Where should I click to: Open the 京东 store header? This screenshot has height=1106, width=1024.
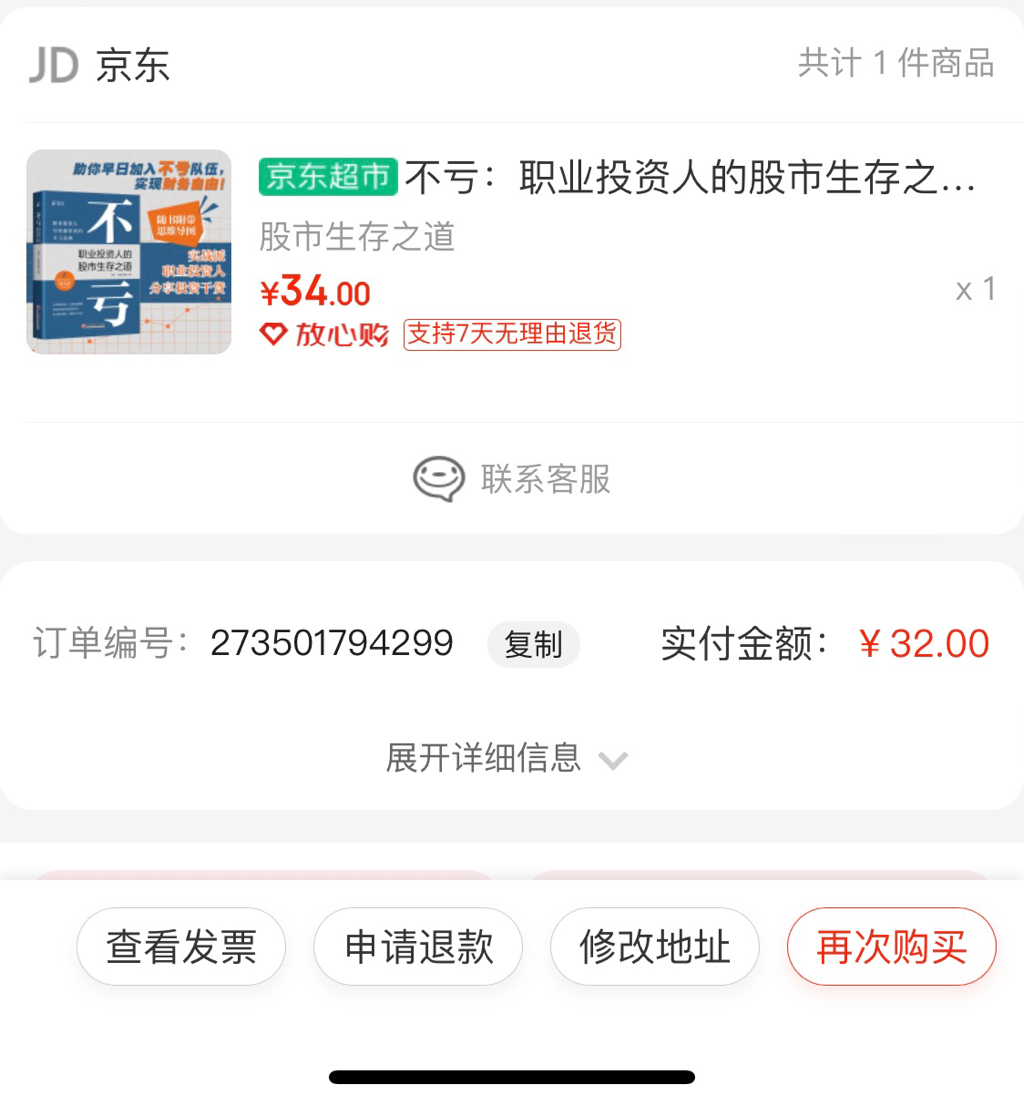pyautogui.click(x=100, y=65)
